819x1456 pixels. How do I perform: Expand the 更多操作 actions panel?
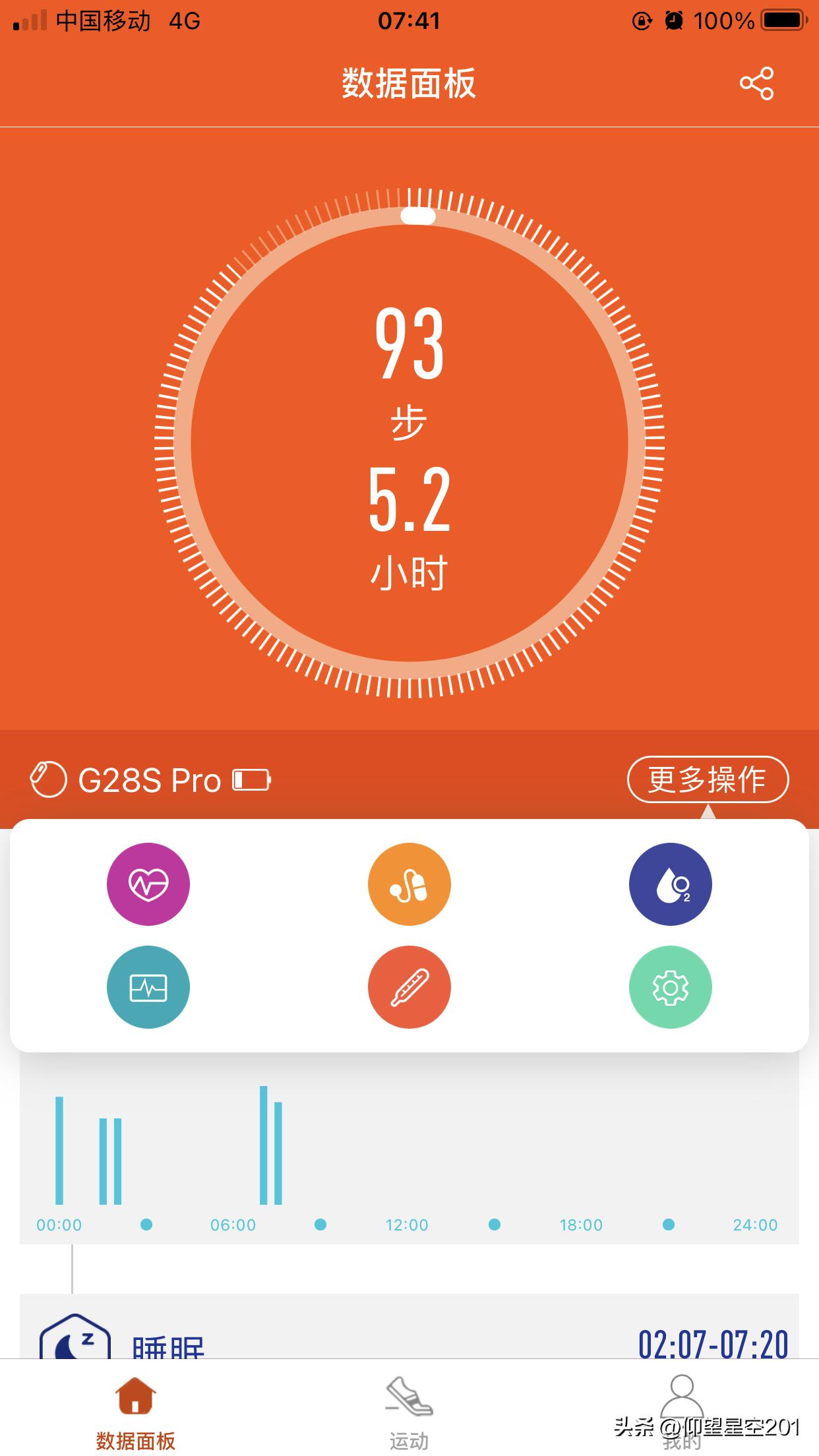tap(708, 779)
